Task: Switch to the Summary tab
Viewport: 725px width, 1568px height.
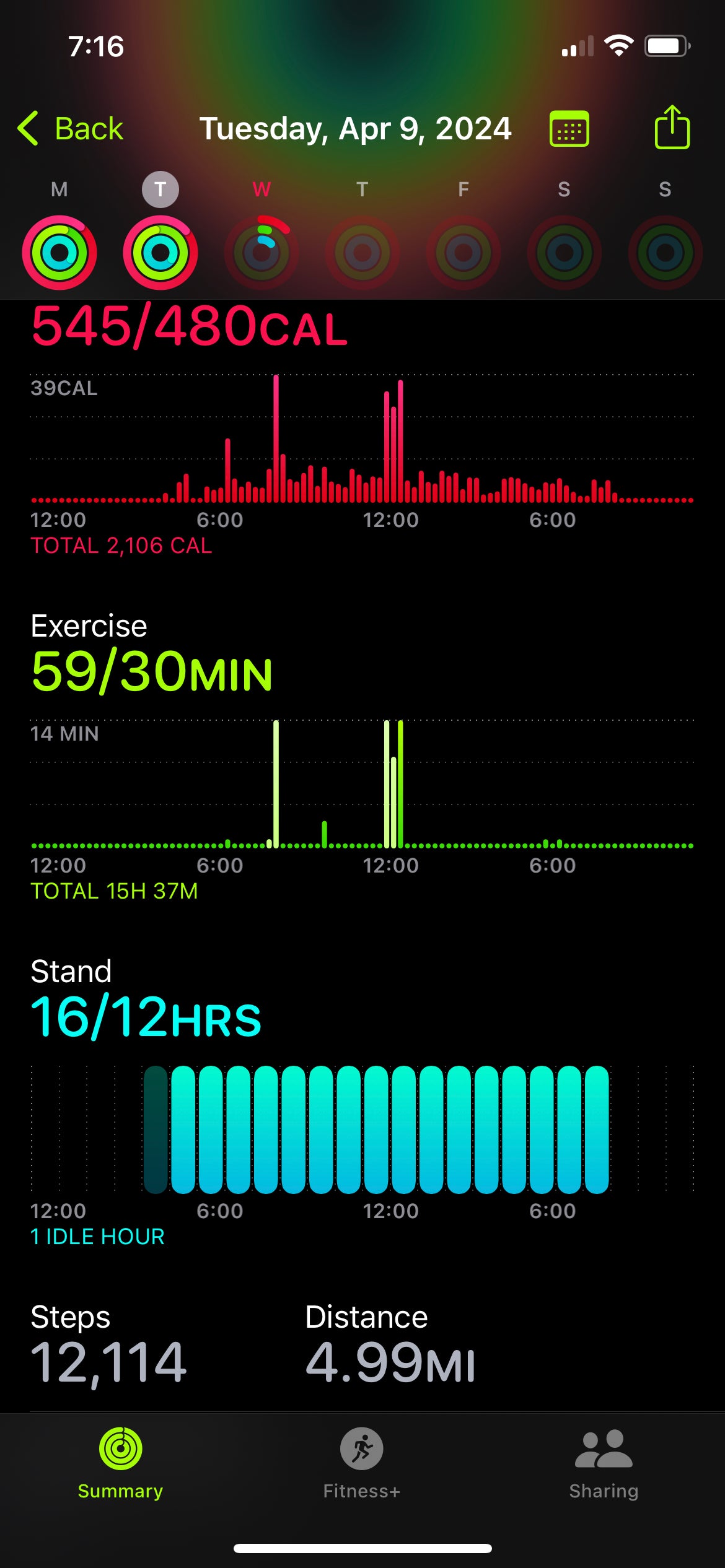Action: 120,1463
